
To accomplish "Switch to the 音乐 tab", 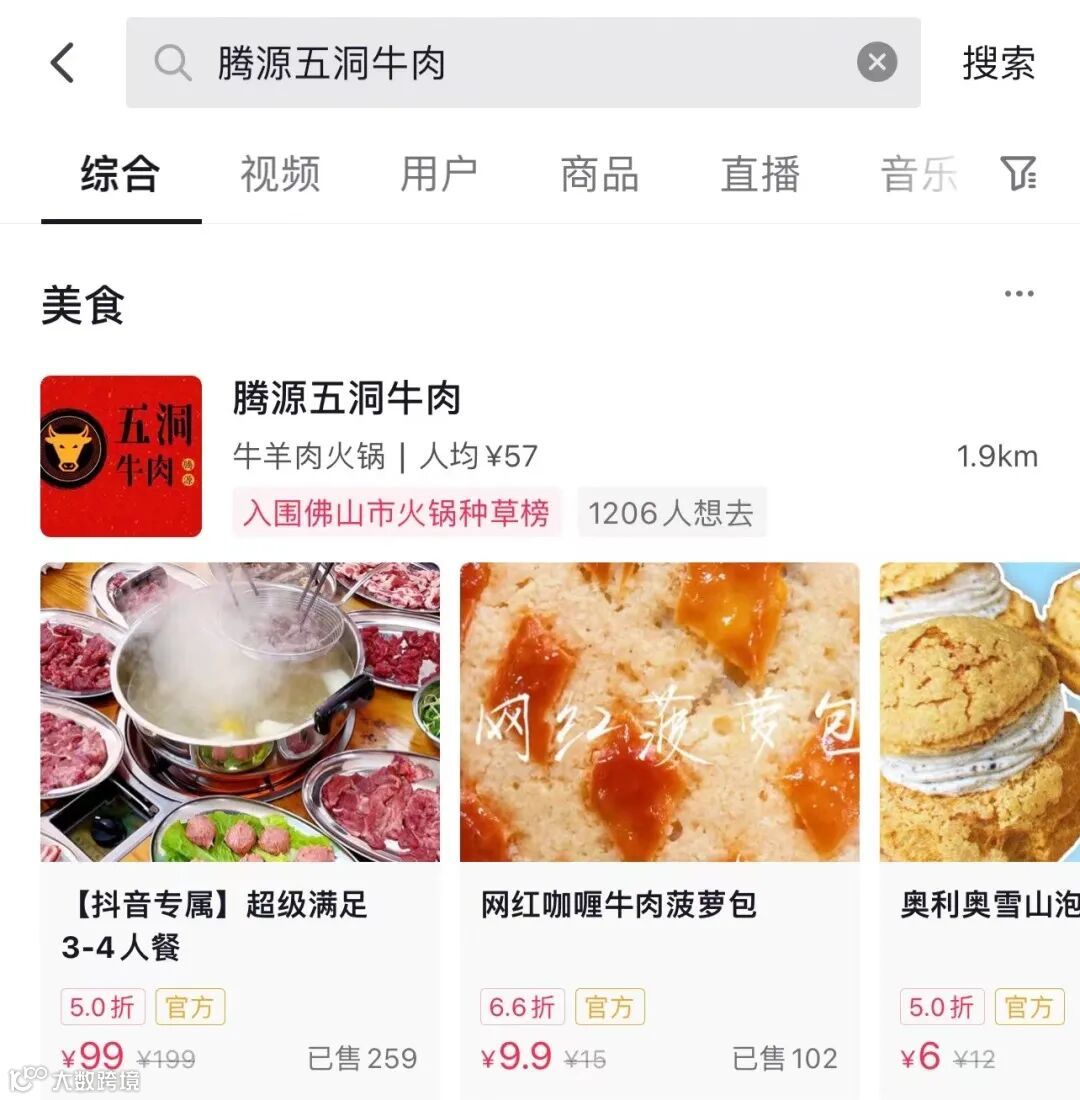I will pos(918,174).
